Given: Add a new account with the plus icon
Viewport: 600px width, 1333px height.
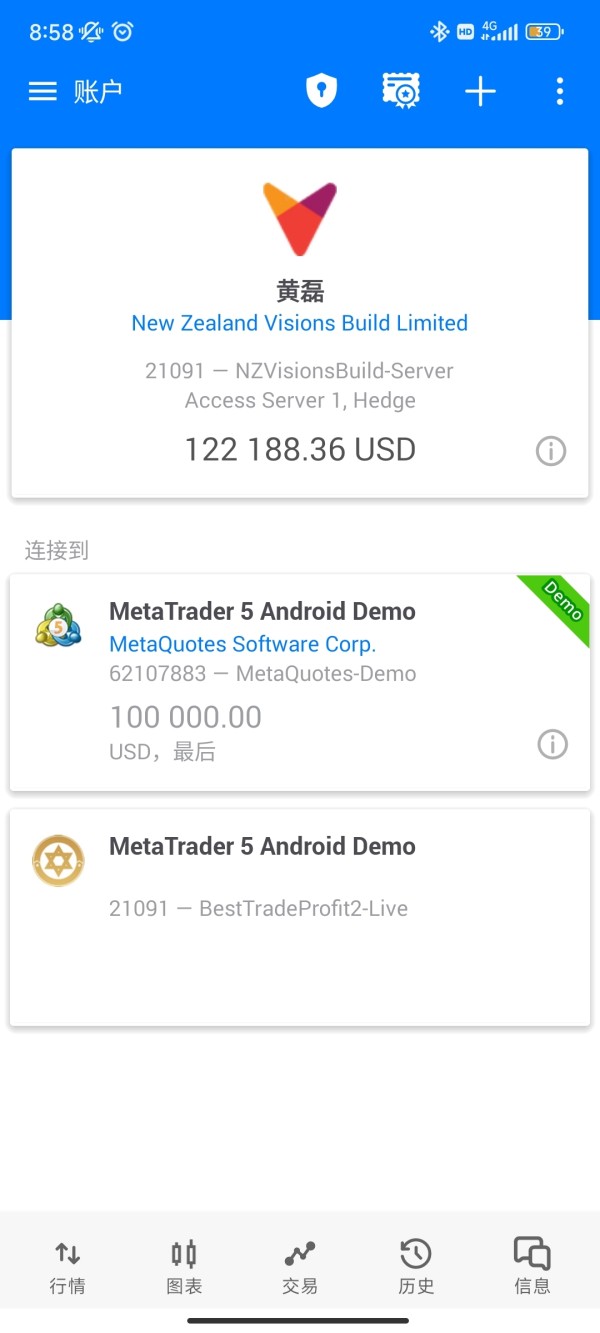Looking at the screenshot, I should coord(480,92).
